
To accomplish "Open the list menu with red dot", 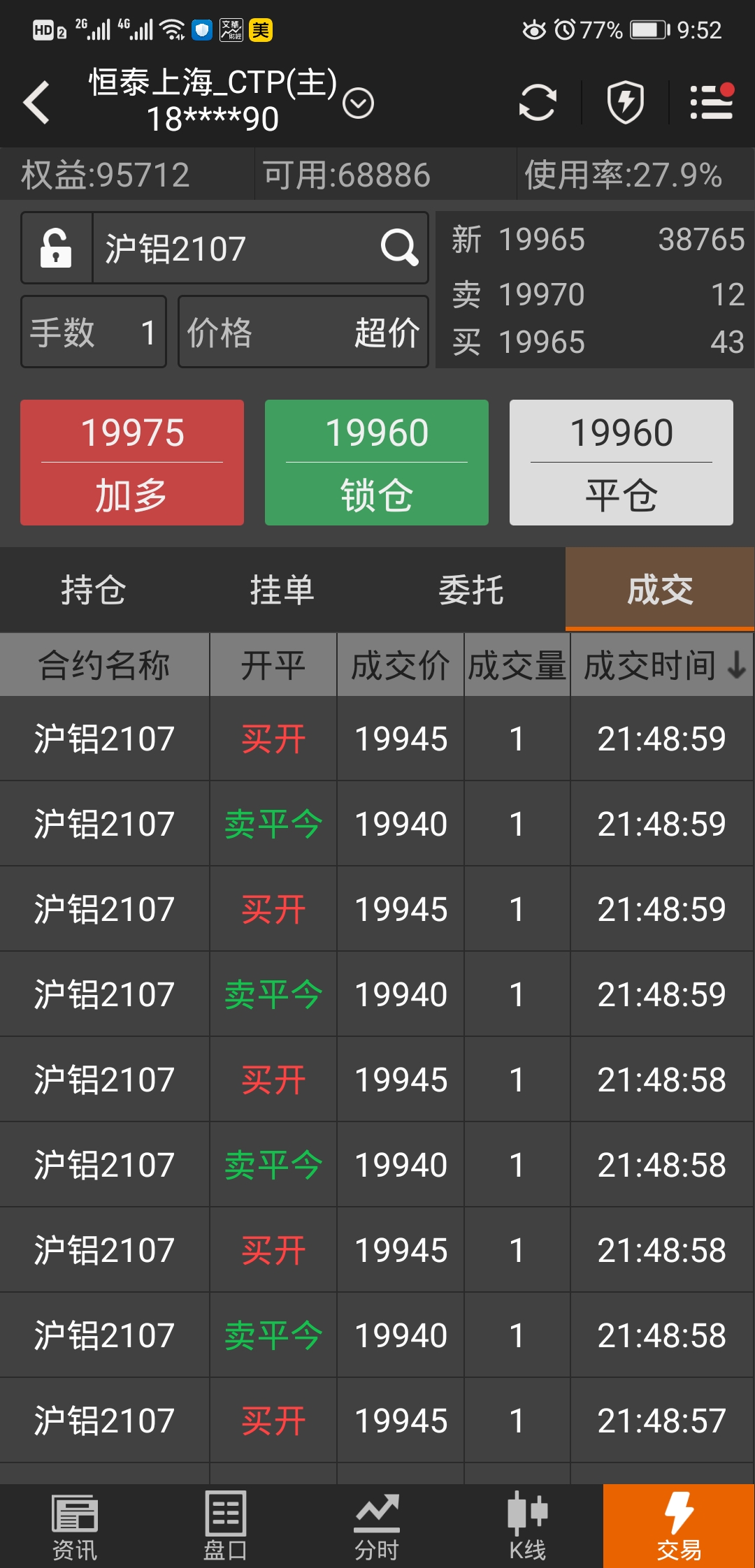I will click(712, 101).
